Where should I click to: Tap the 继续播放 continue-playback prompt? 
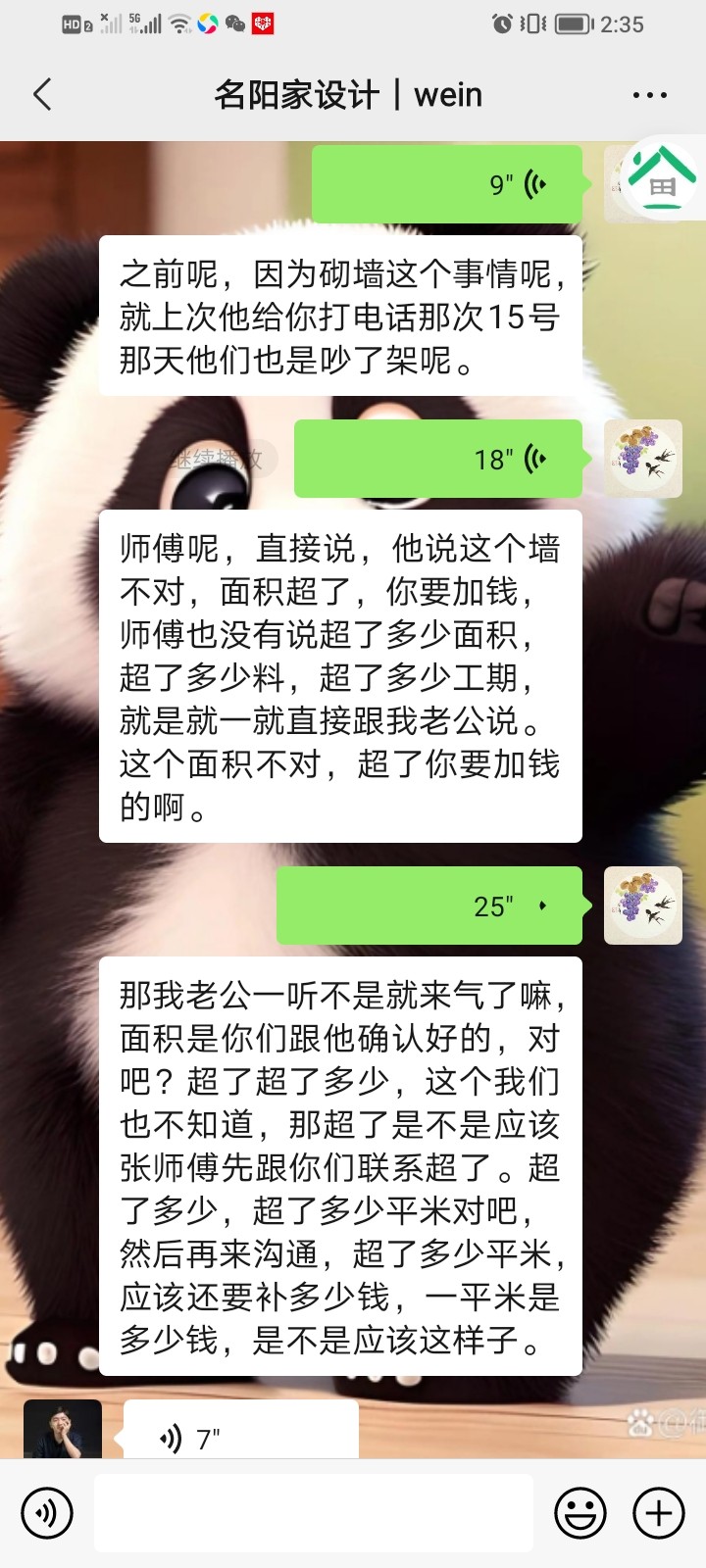(x=218, y=459)
